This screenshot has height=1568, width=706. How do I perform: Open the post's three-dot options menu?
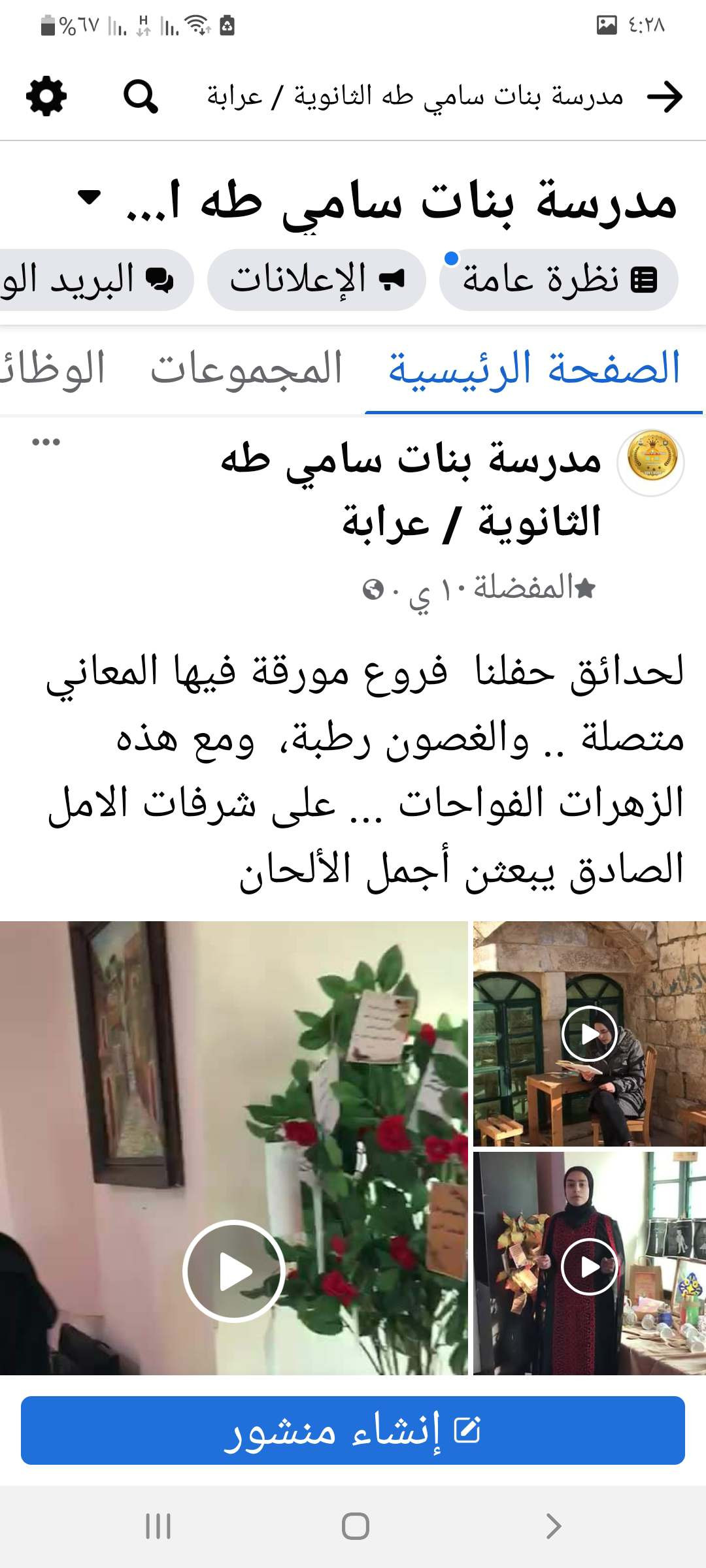pos(46,442)
